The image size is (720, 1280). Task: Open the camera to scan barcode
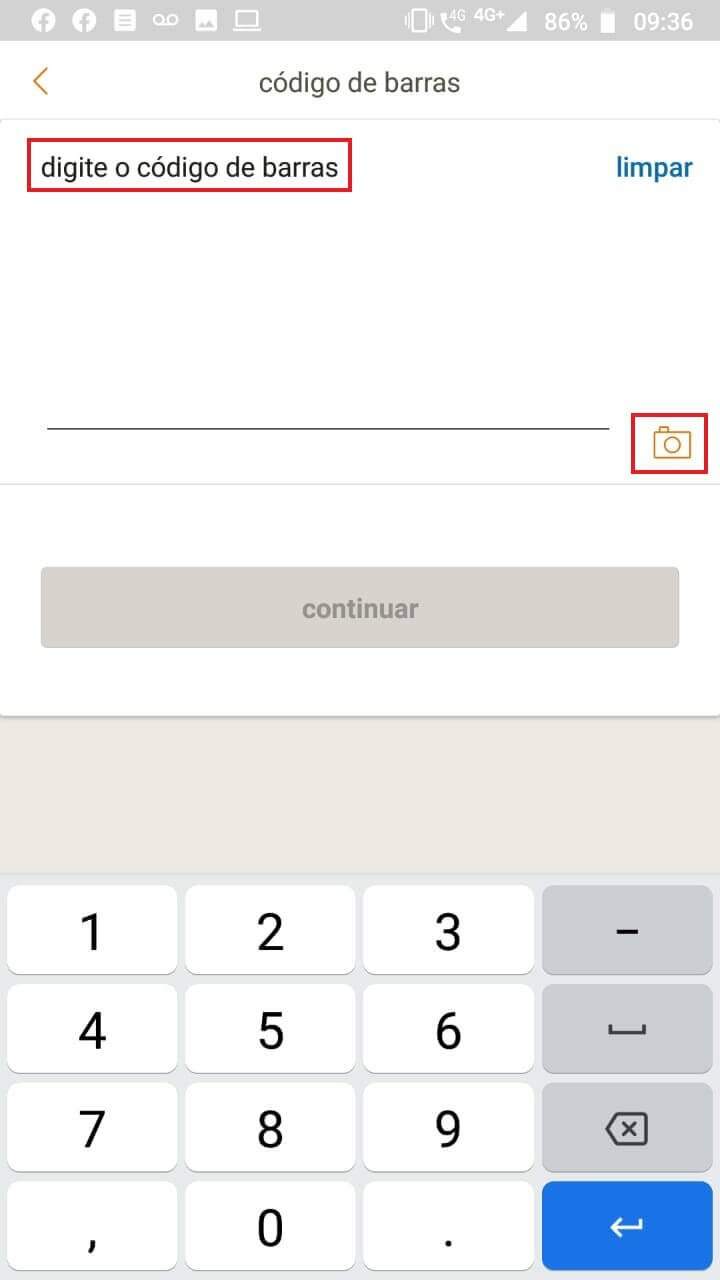[670, 442]
